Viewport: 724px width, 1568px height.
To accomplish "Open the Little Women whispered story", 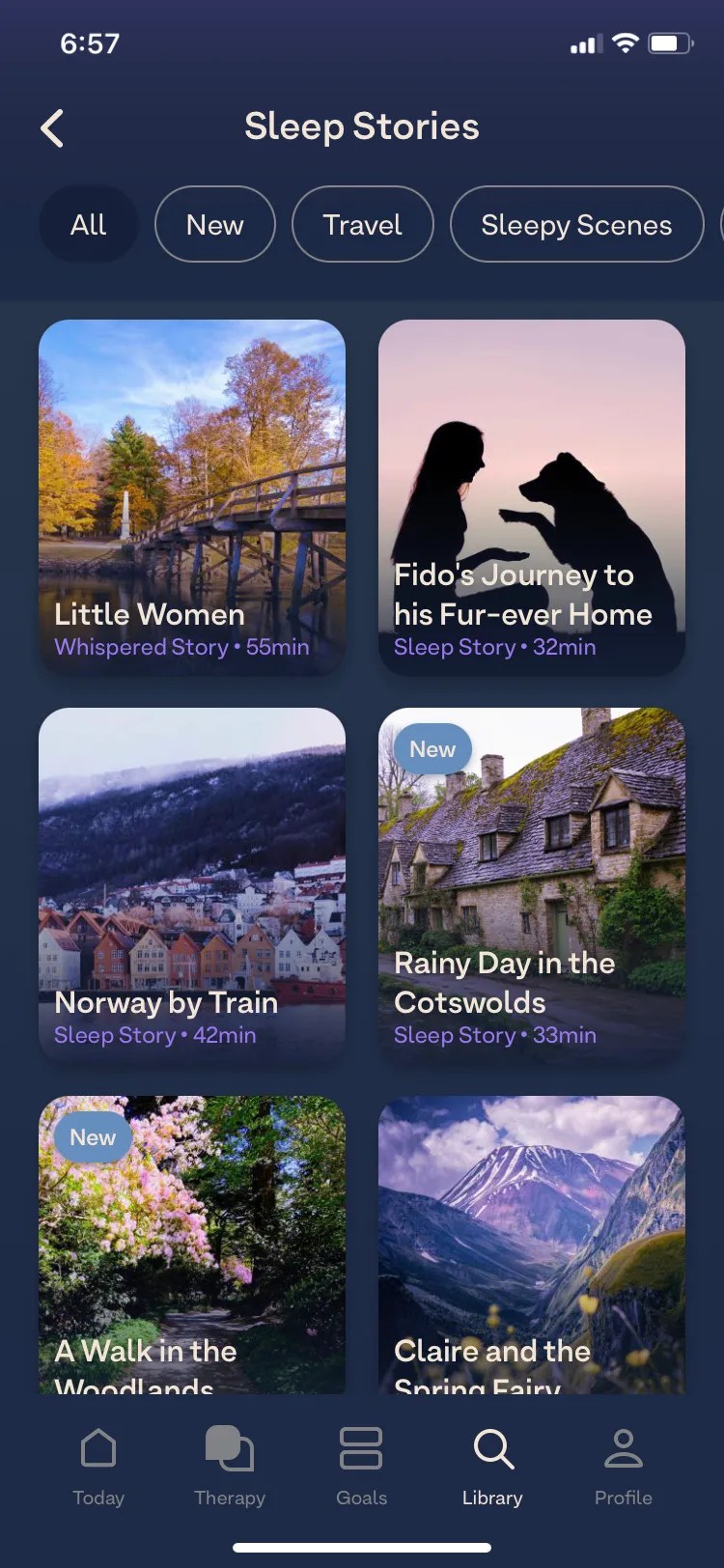I will click(191, 495).
